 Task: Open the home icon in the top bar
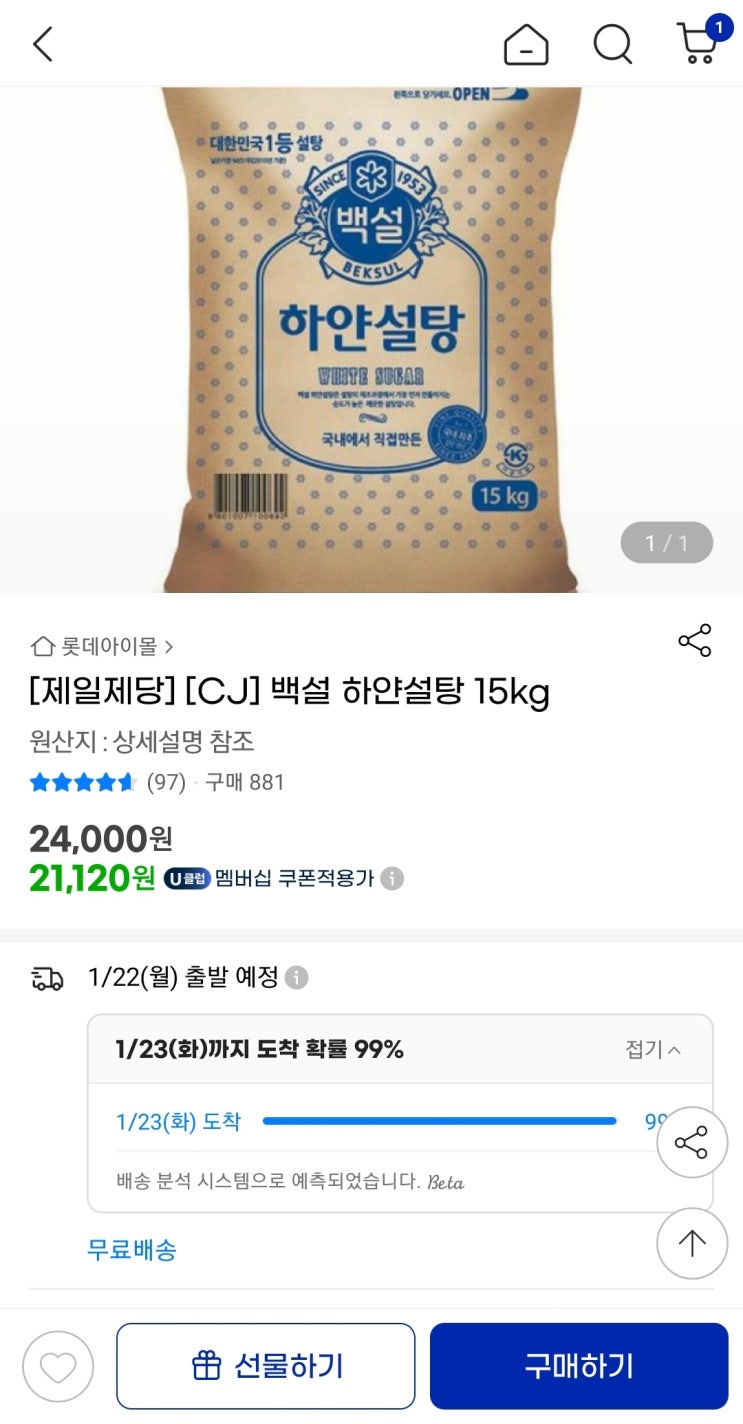526,44
